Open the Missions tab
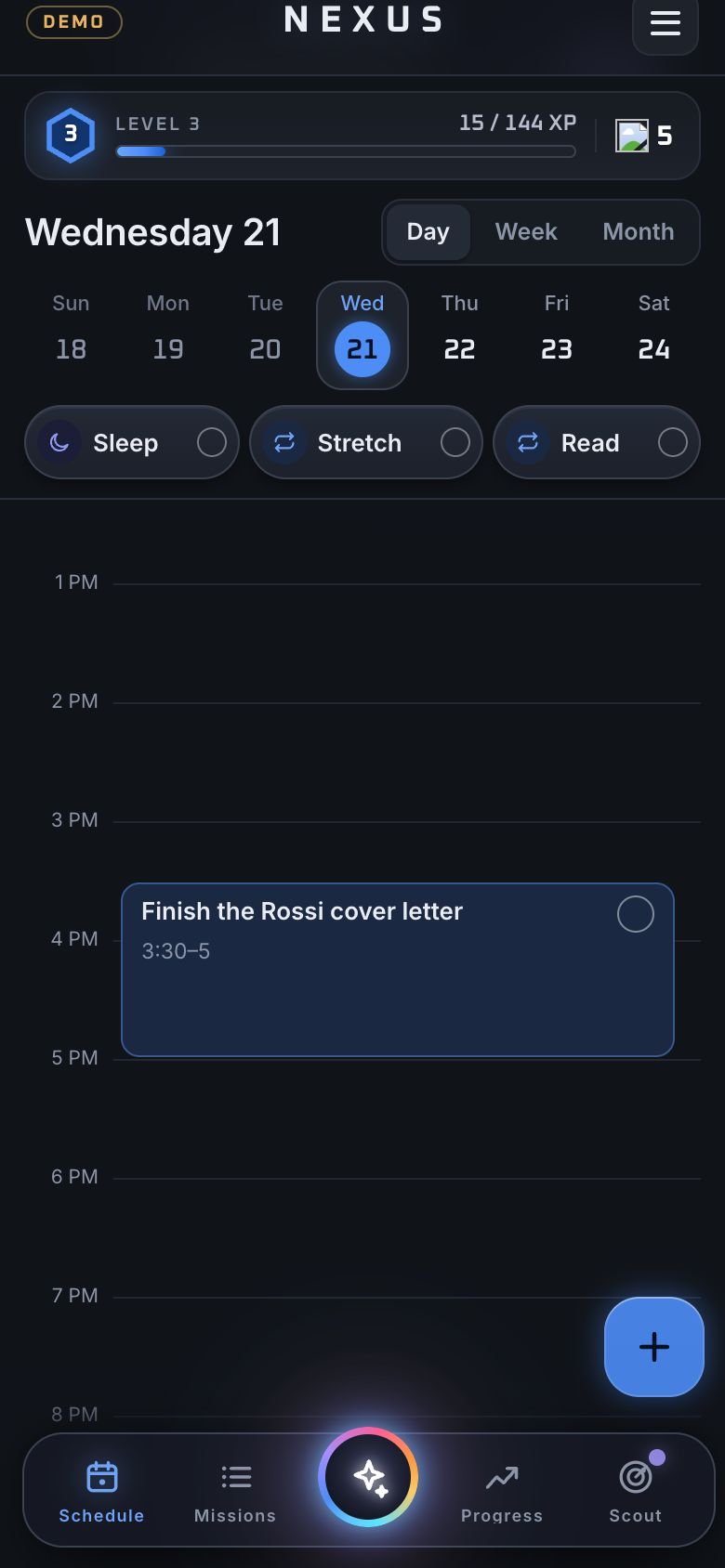 [x=235, y=1492]
